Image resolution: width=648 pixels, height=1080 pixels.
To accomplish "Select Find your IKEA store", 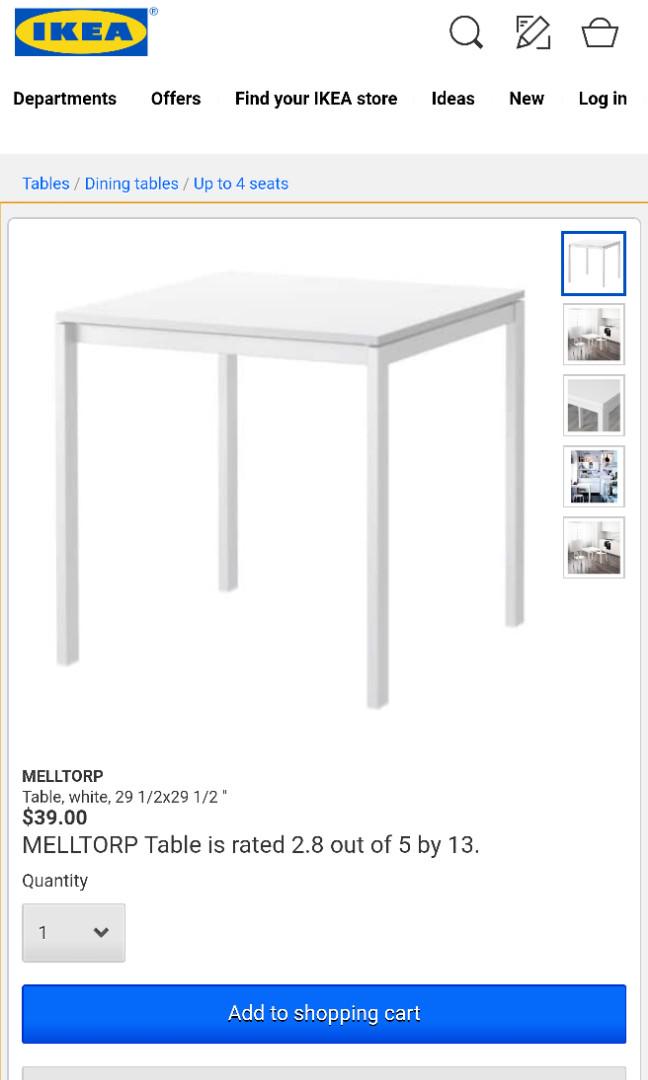I will 316,98.
